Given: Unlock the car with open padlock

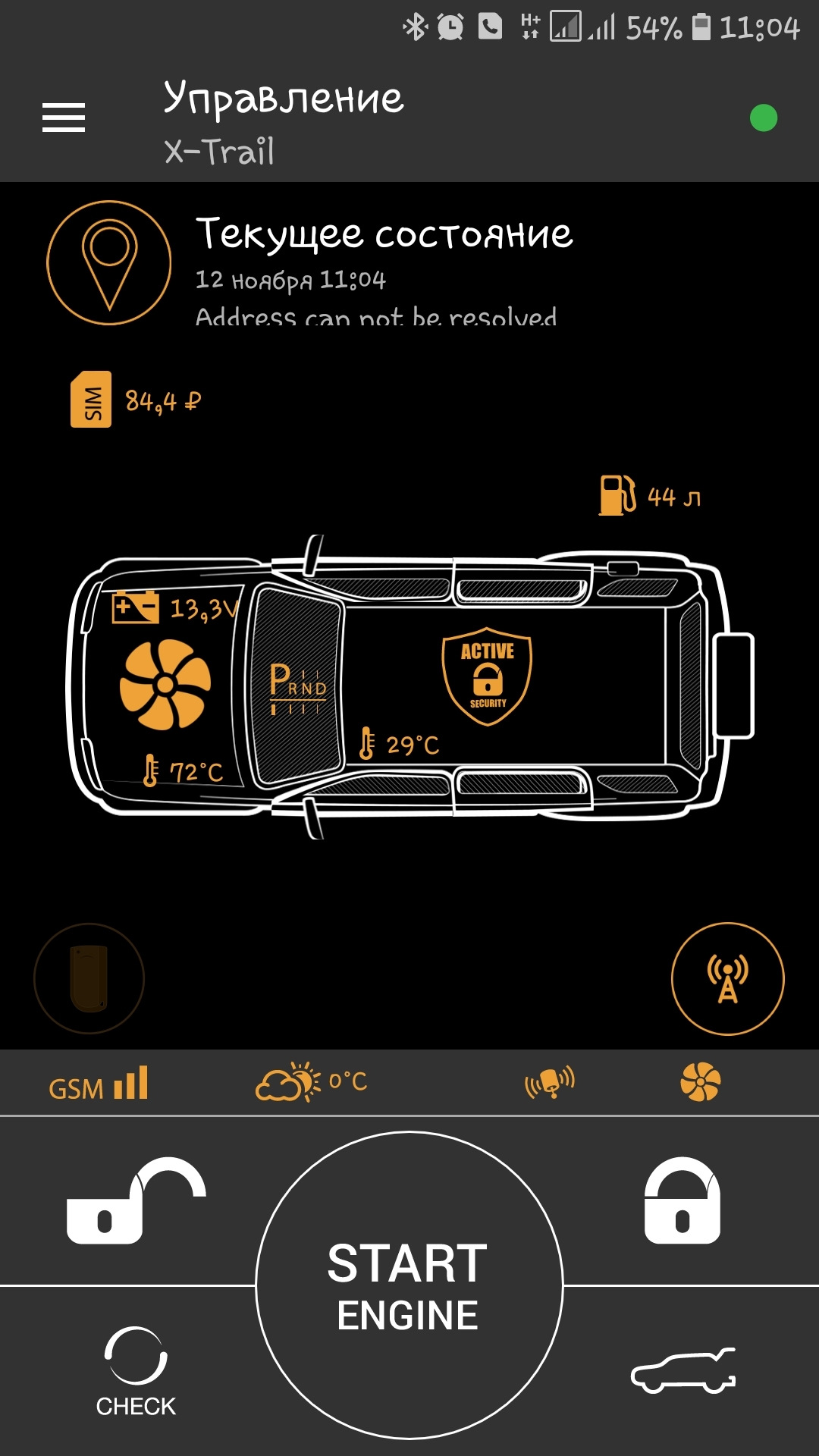Looking at the screenshot, I should (x=135, y=1200).
